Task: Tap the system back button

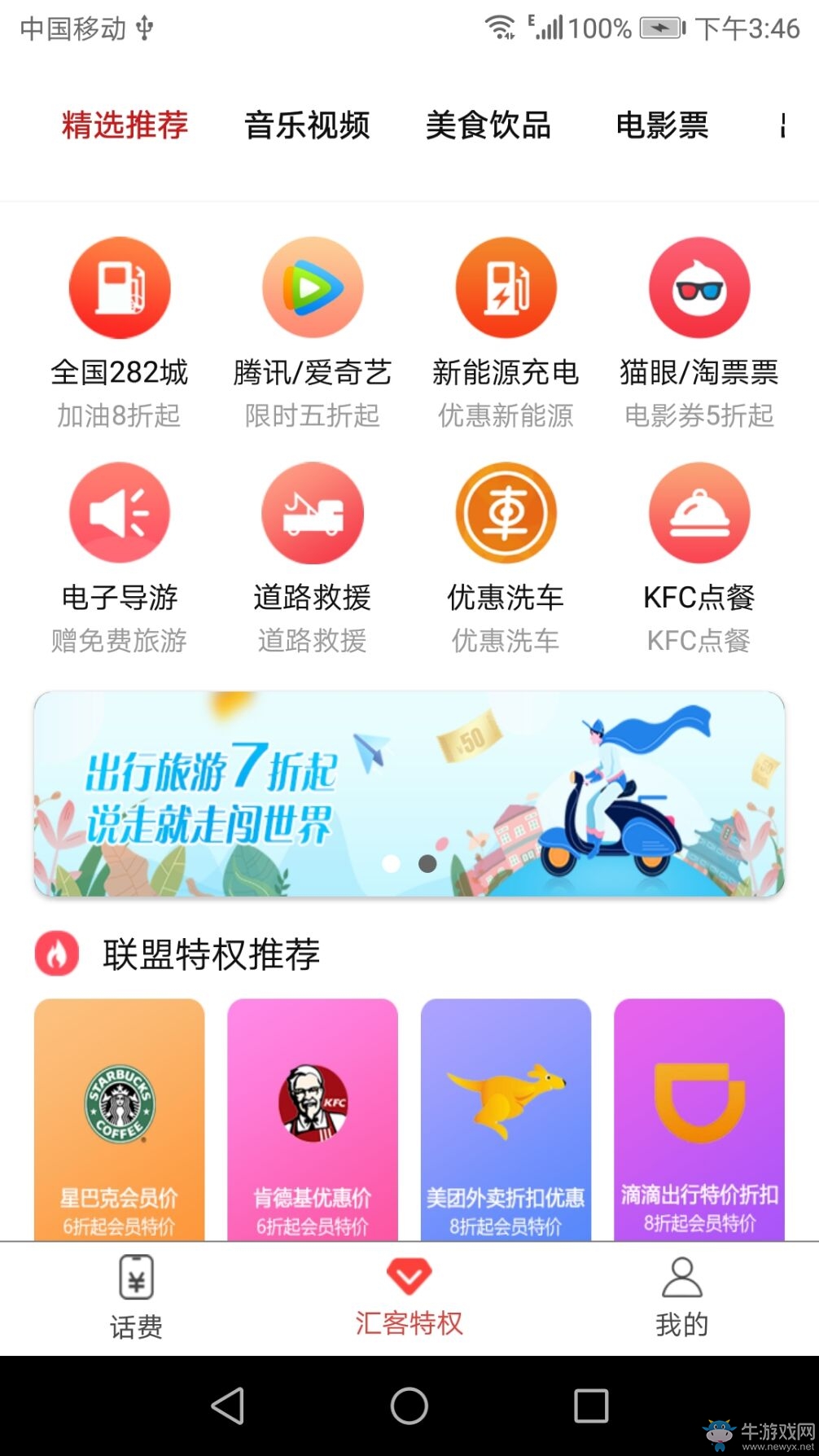Action: click(x=227, y=1406)
